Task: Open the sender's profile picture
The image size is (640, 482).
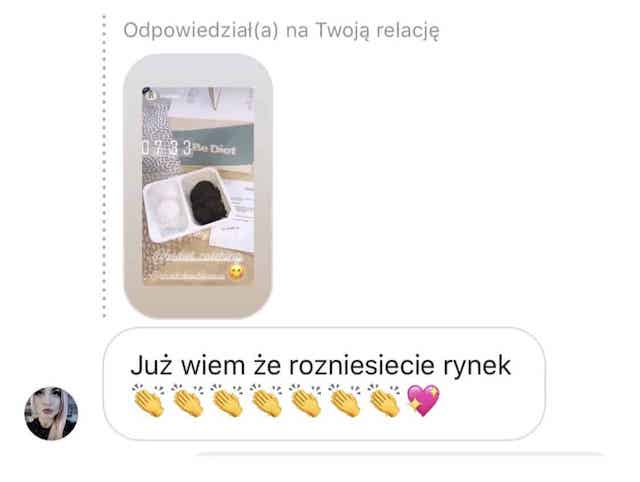Action: point(51,413)
